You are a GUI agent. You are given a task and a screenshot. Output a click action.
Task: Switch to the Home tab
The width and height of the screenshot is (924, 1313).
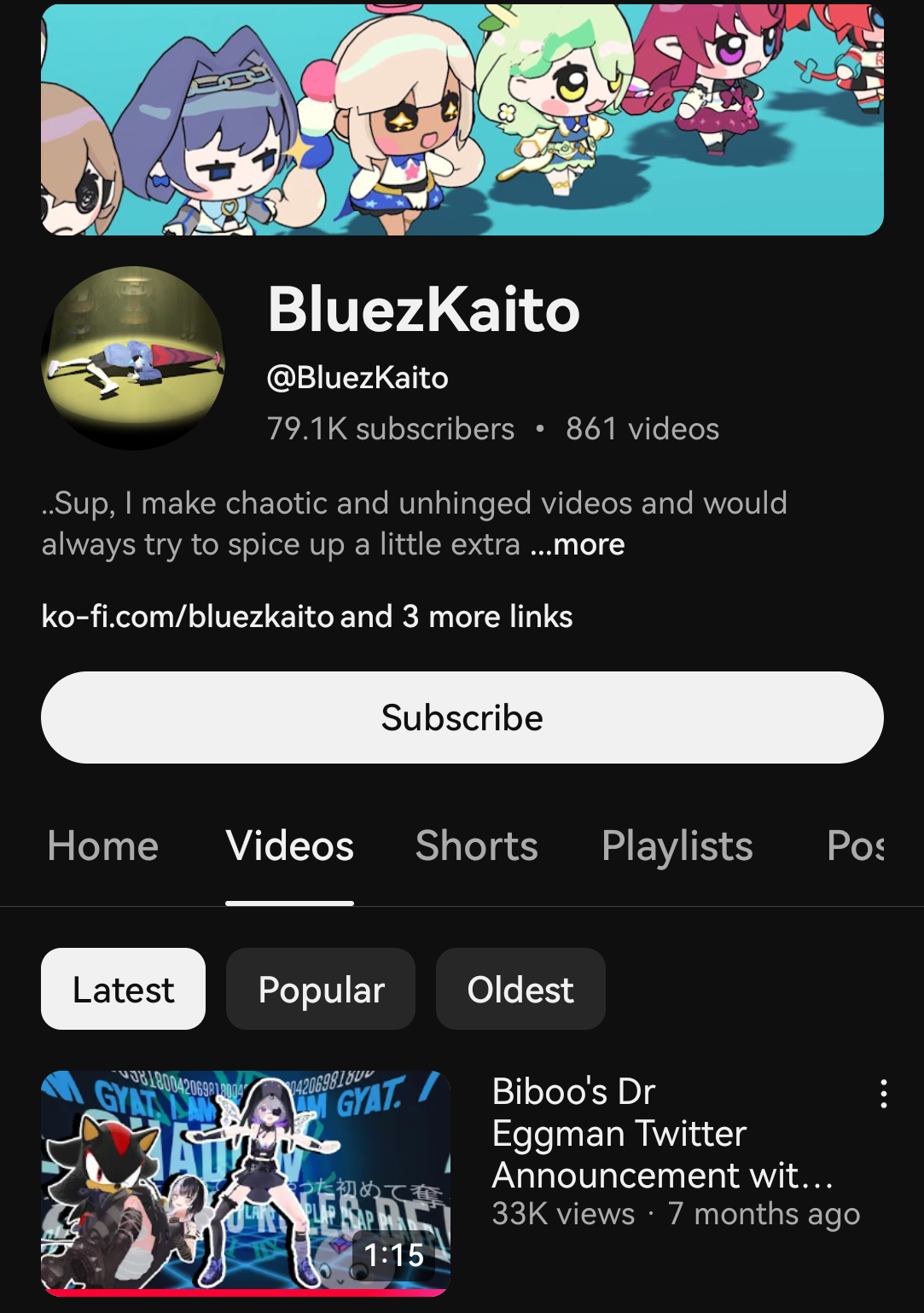103,846
